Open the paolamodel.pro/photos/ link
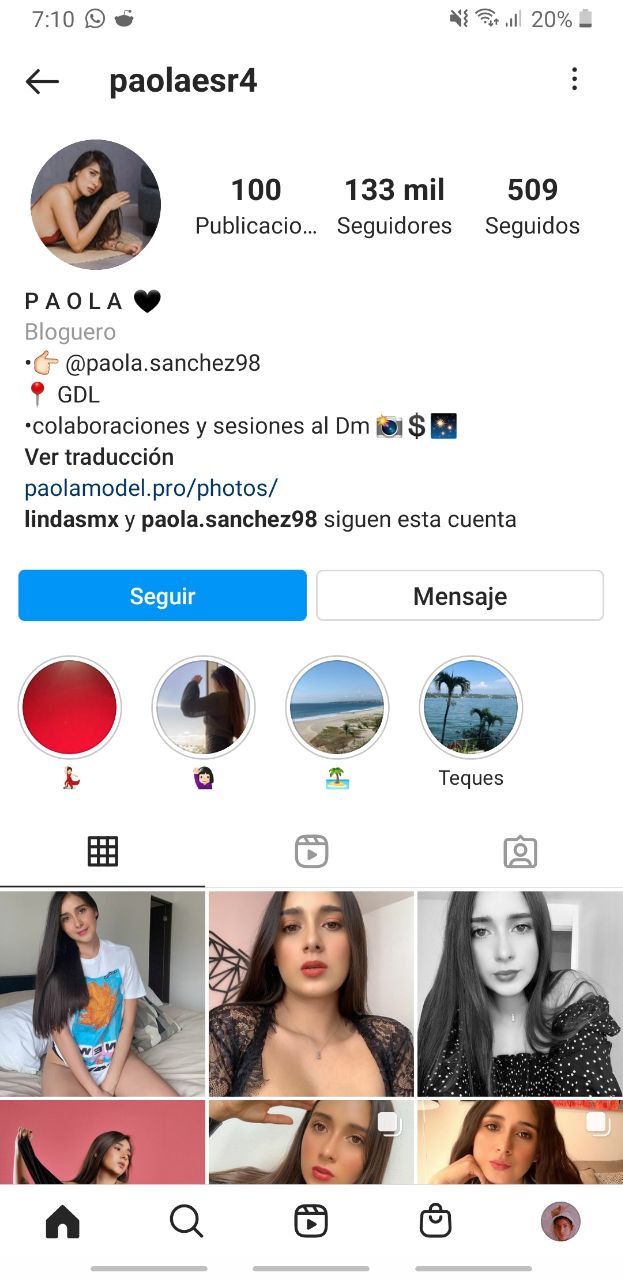 pyautogui.click(x=151, y=488)
